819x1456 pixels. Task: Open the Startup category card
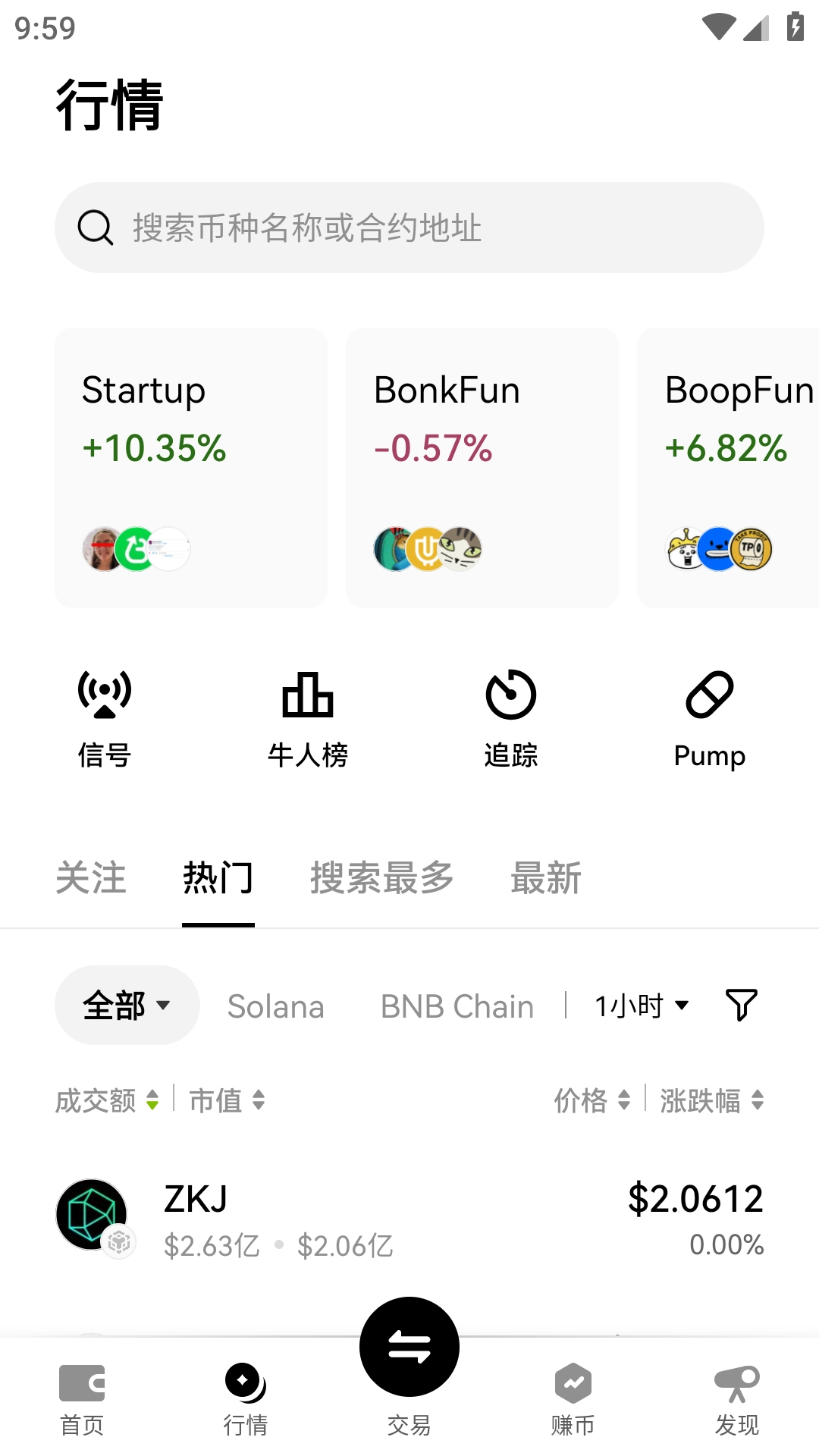190,467
